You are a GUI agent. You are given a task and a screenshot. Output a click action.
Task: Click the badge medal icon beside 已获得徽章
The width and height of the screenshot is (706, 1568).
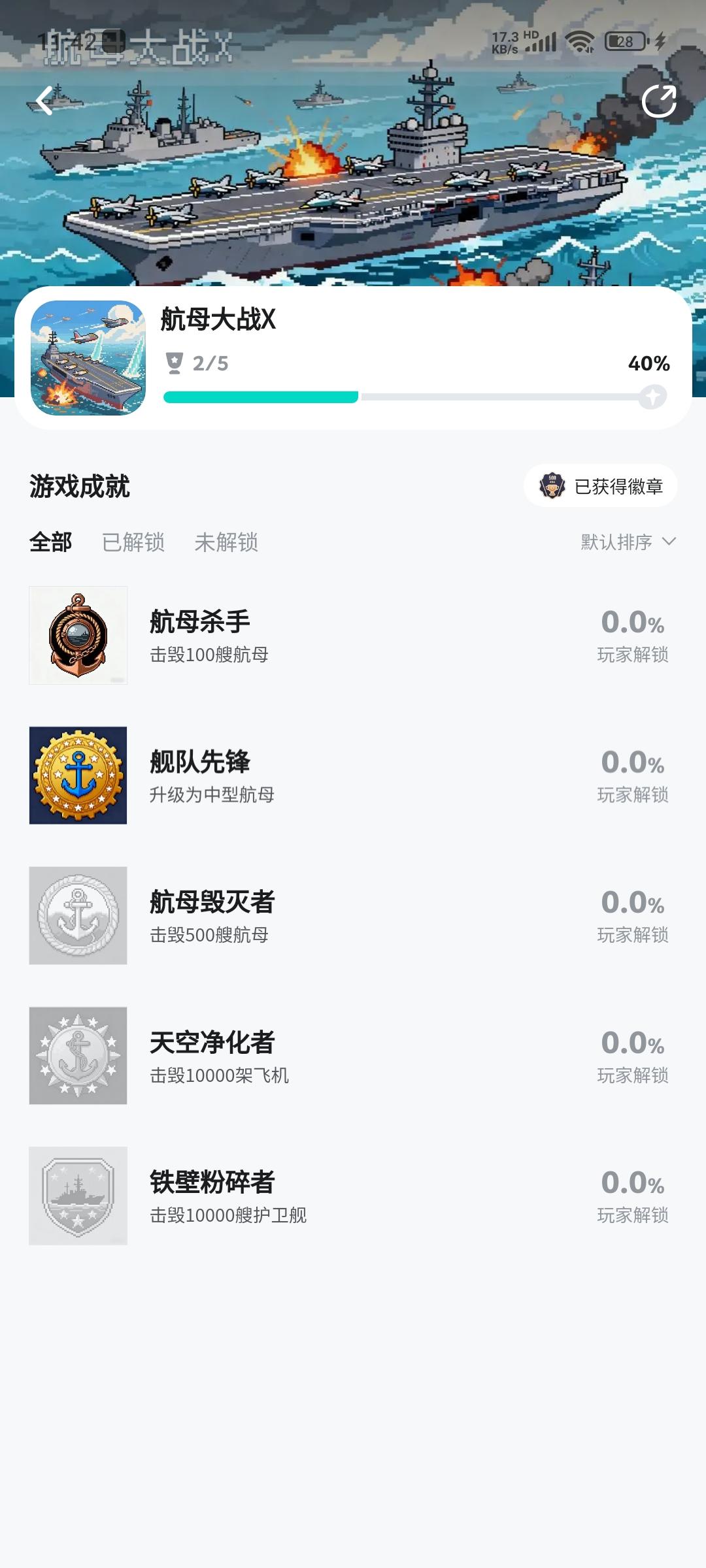coord(552,487)
